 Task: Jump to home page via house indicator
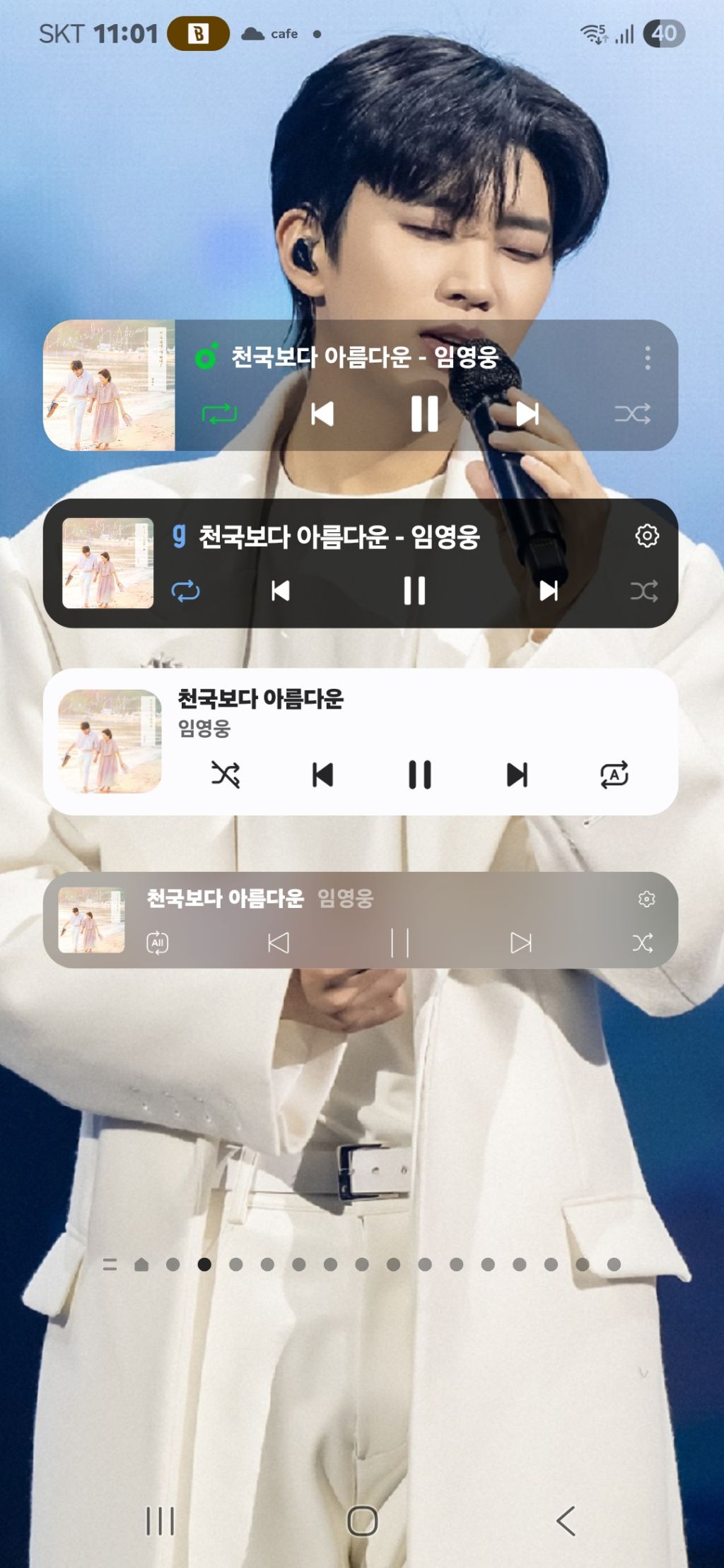(141, 1264)
